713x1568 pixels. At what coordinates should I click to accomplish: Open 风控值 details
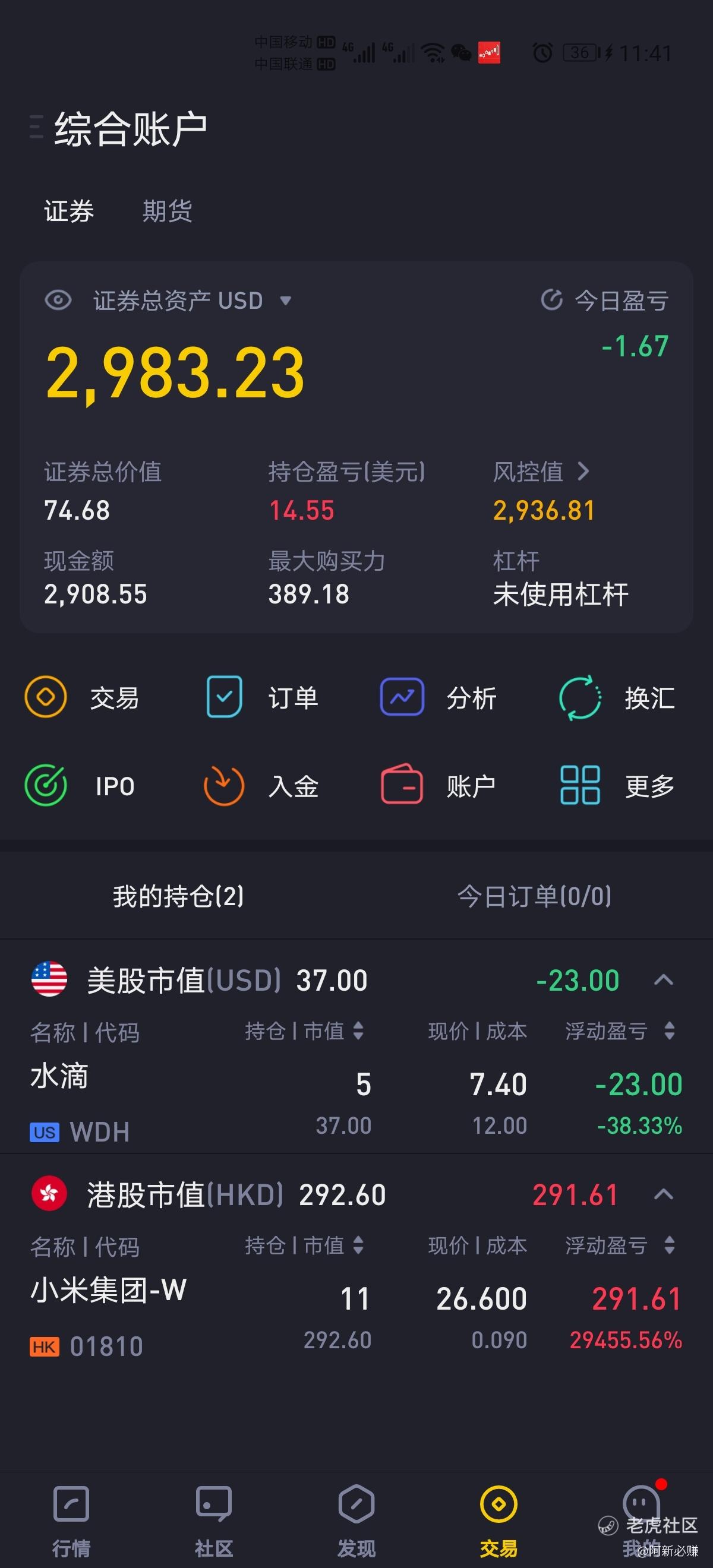541,471
